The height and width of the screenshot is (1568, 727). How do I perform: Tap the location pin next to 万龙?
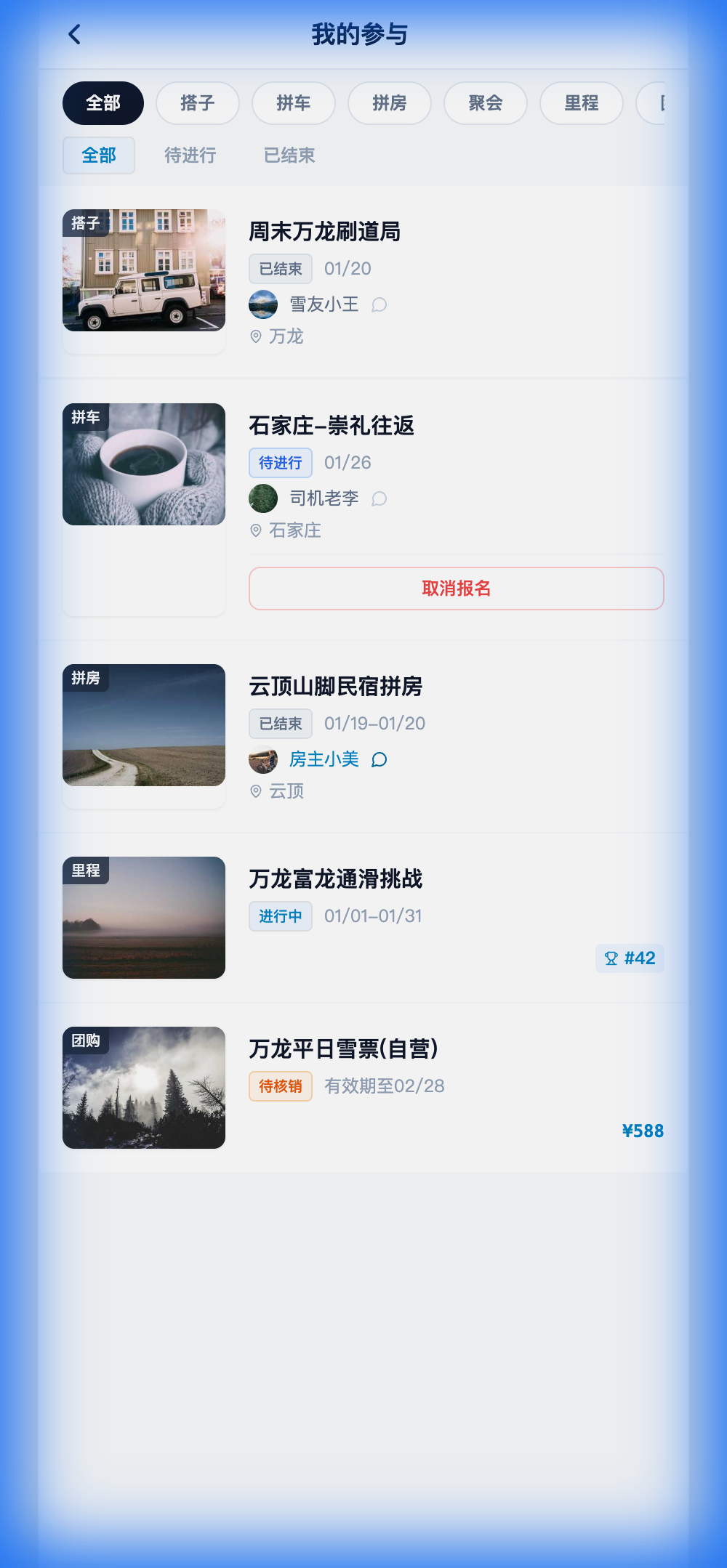(x=255, y=336)
